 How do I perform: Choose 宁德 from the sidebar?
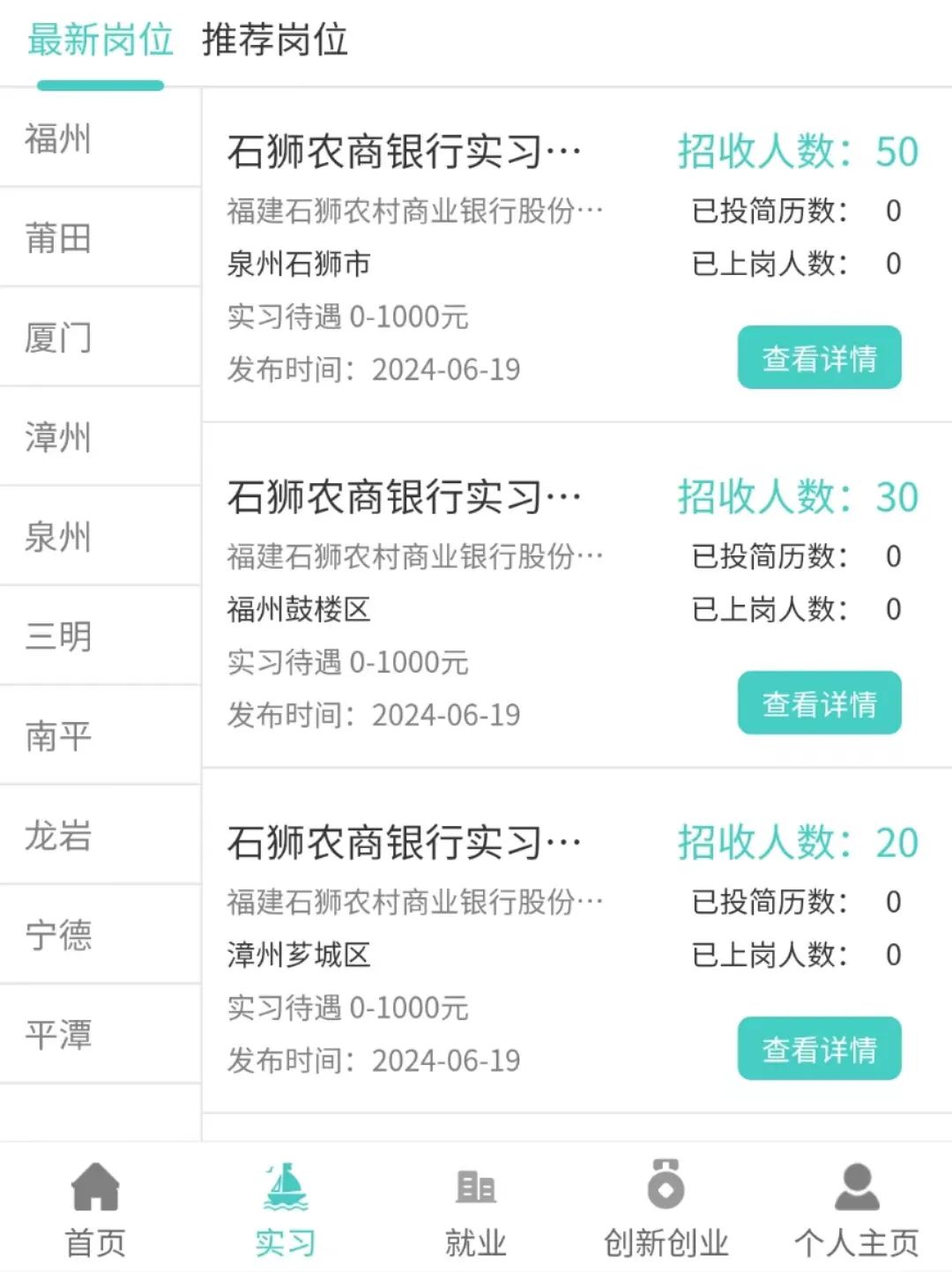click(x=58, y=935)
